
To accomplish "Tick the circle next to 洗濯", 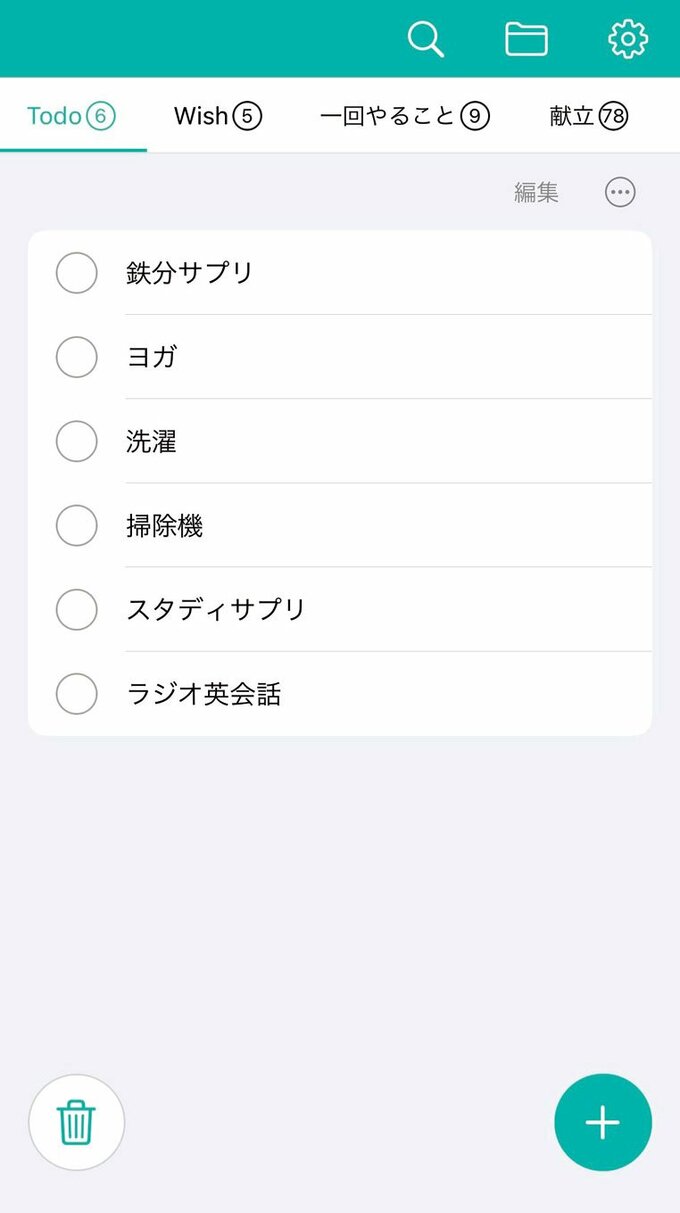I will click(x=76, y=441).
